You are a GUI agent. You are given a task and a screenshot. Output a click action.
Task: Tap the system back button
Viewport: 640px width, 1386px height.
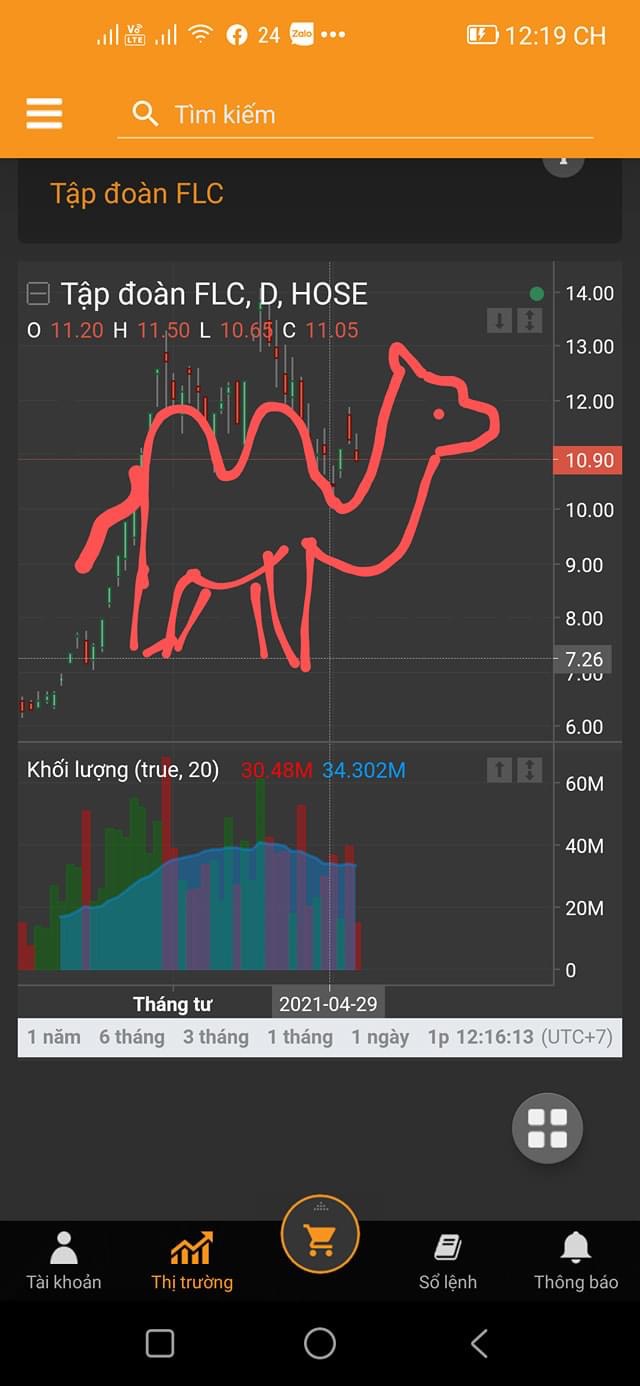pos(479,1343)
